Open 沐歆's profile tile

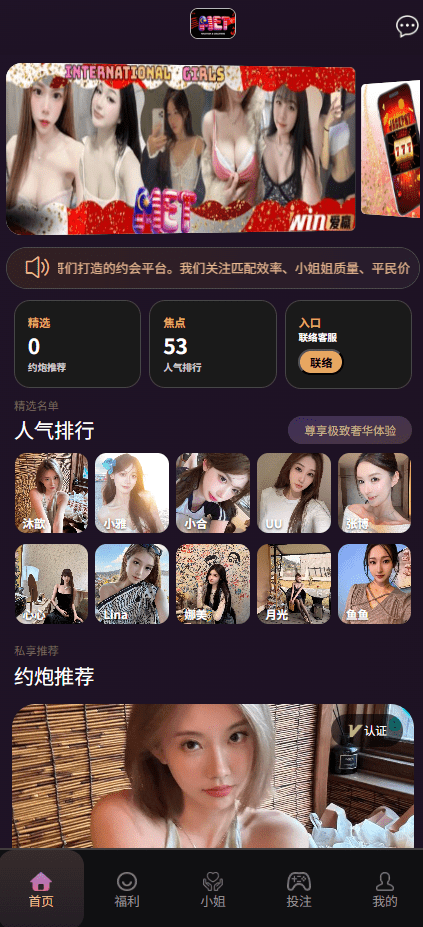51,493
